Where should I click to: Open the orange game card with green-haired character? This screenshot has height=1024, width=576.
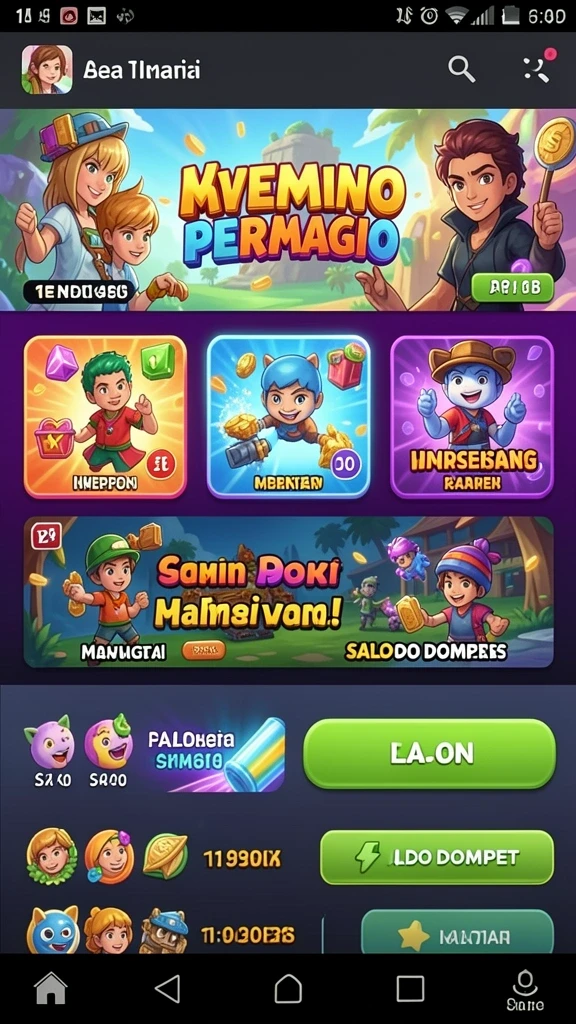coord(105,417)
